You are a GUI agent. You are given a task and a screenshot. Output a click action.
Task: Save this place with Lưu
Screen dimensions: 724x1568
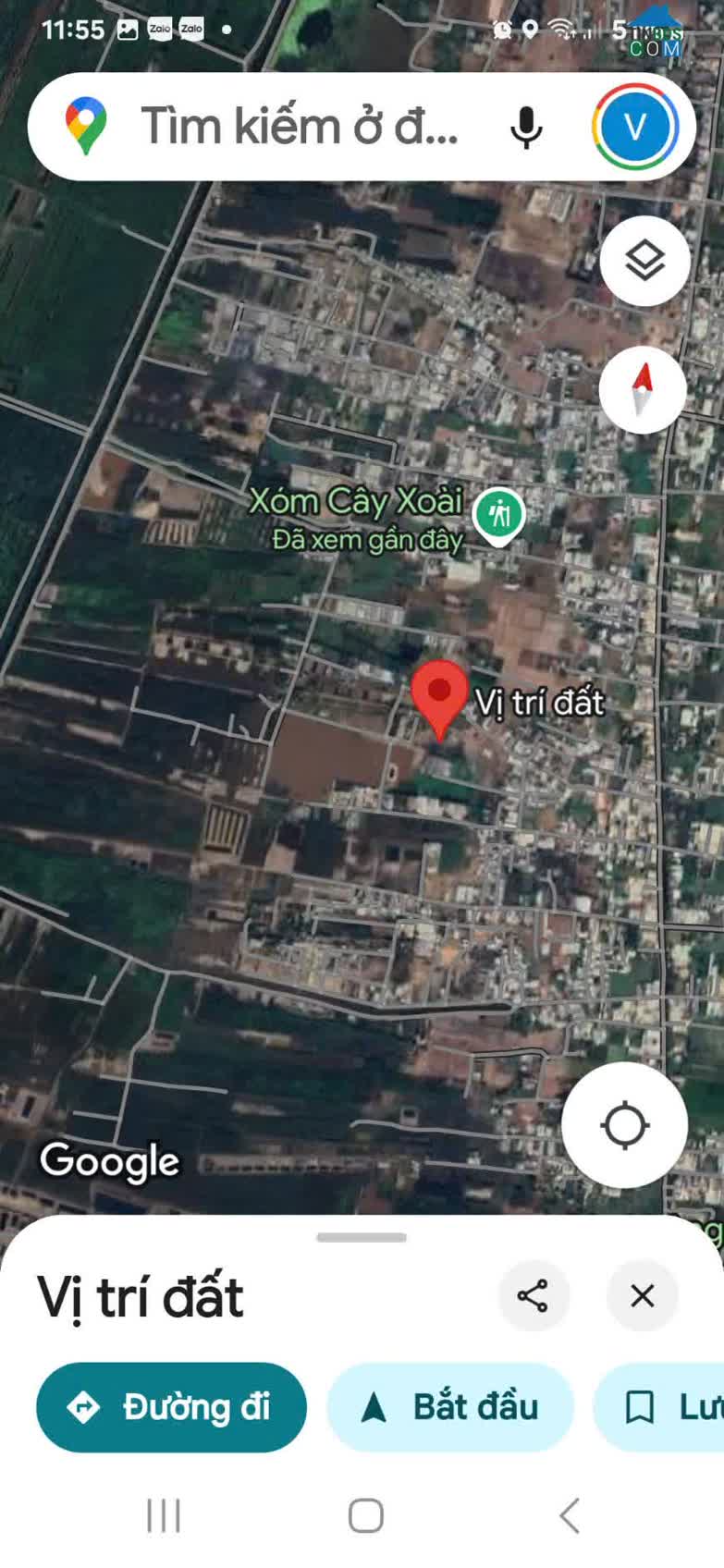tap(660, 1407)
